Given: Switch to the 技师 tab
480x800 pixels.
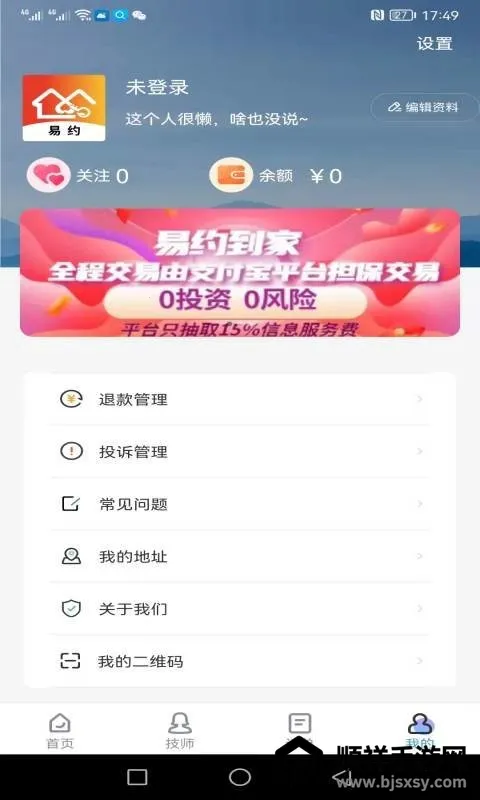Looking at the screenshot, I should [x=180, y=731].
